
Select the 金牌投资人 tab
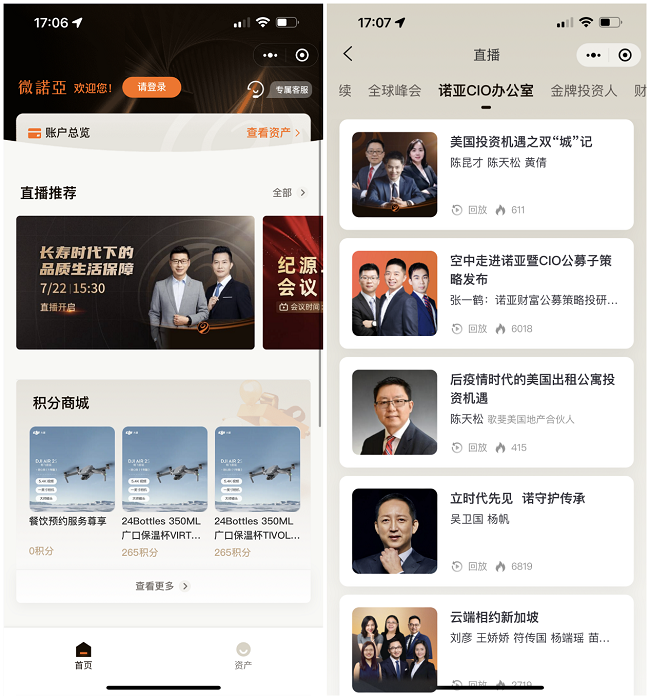point(583,90)
